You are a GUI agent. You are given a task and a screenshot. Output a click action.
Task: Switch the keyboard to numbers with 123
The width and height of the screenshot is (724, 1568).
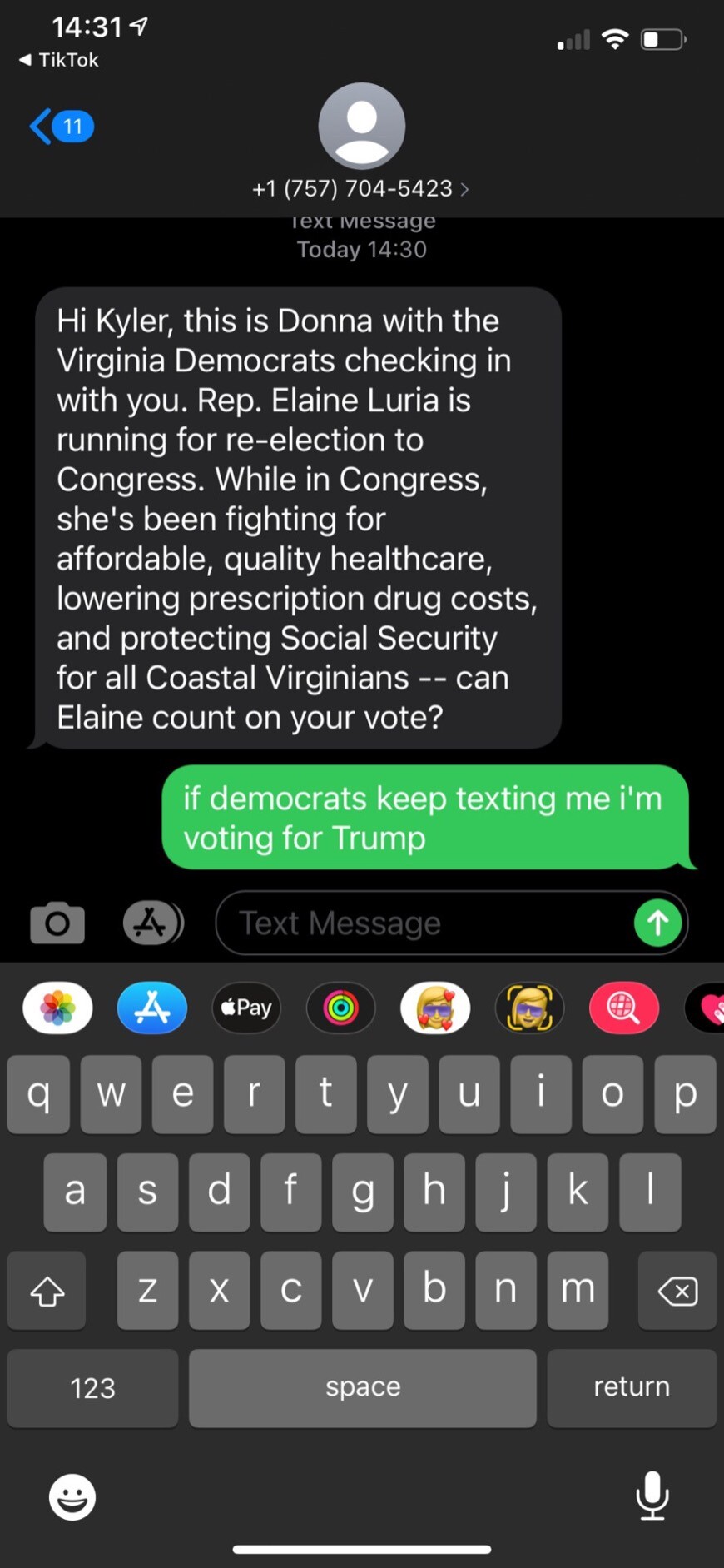coord(92,1387)
